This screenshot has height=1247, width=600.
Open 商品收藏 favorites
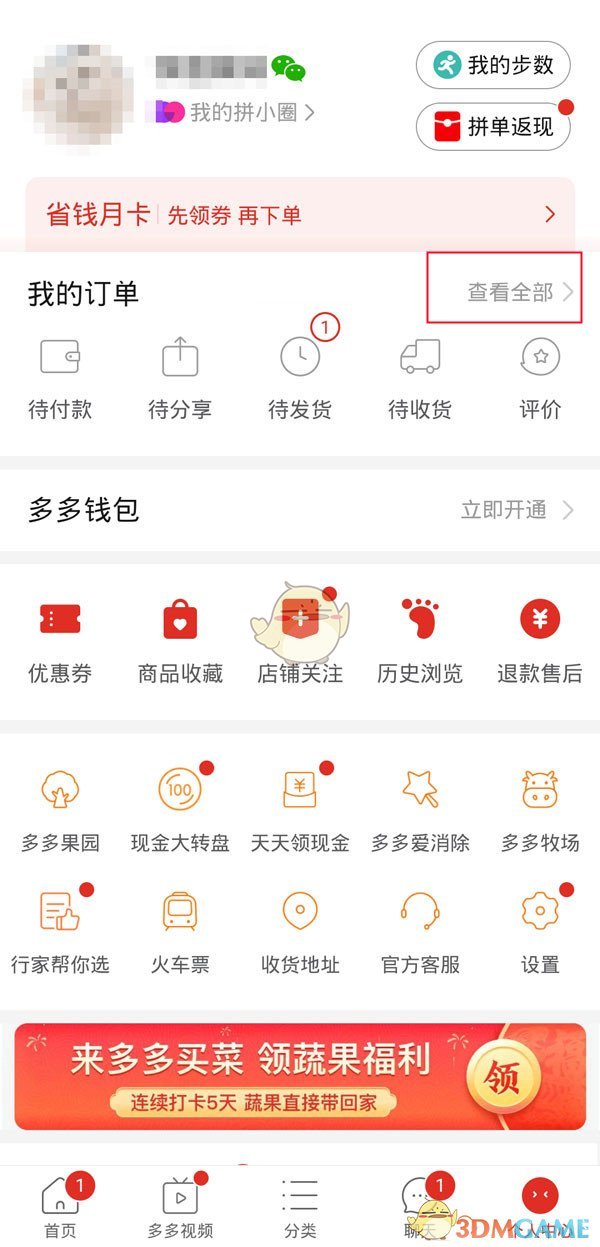pyautogui.click(x=180, y=641)
